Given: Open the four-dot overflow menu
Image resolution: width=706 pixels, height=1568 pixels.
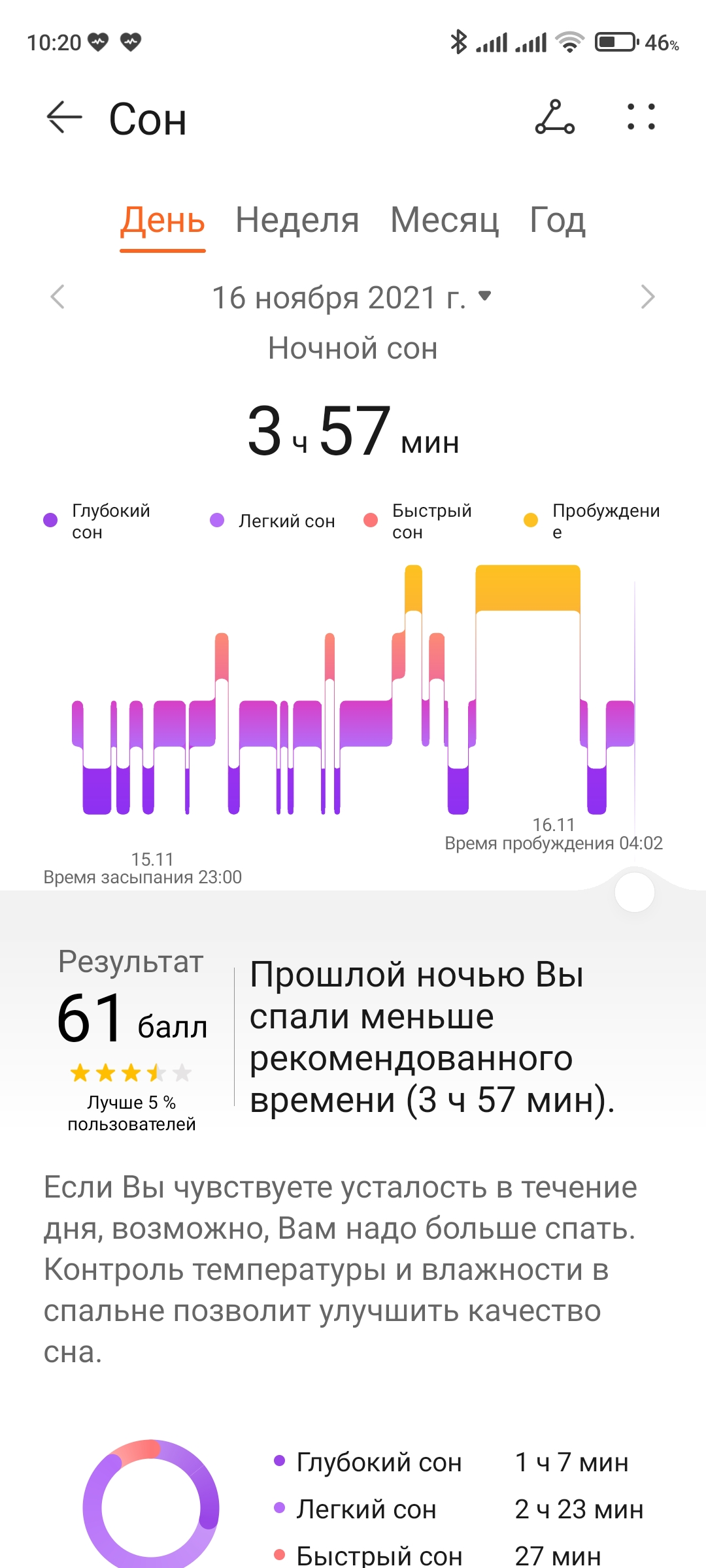Looking at the screenshot, I should 641,117.
